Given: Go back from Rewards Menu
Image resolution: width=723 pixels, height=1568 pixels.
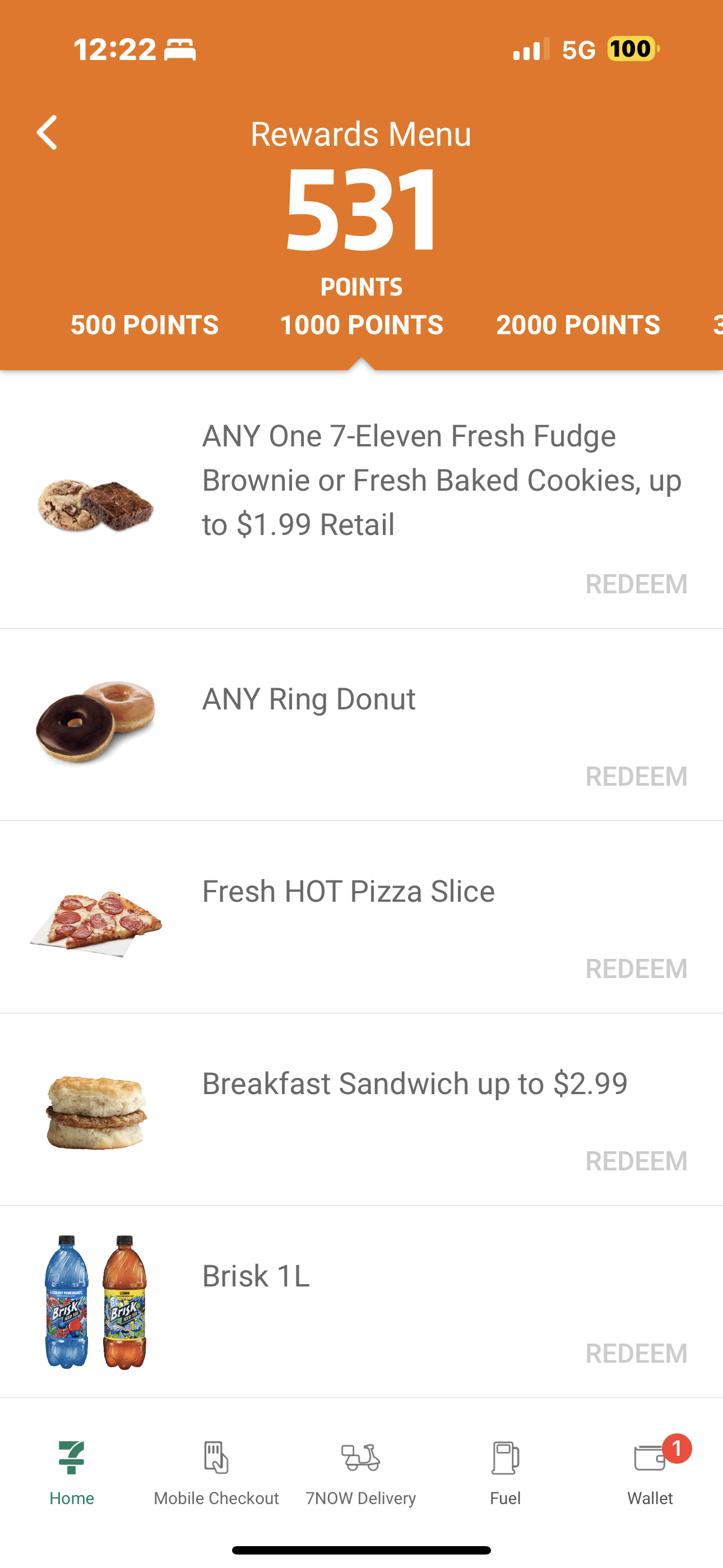Looking at the screenshot, I should [x=47, y=133].
